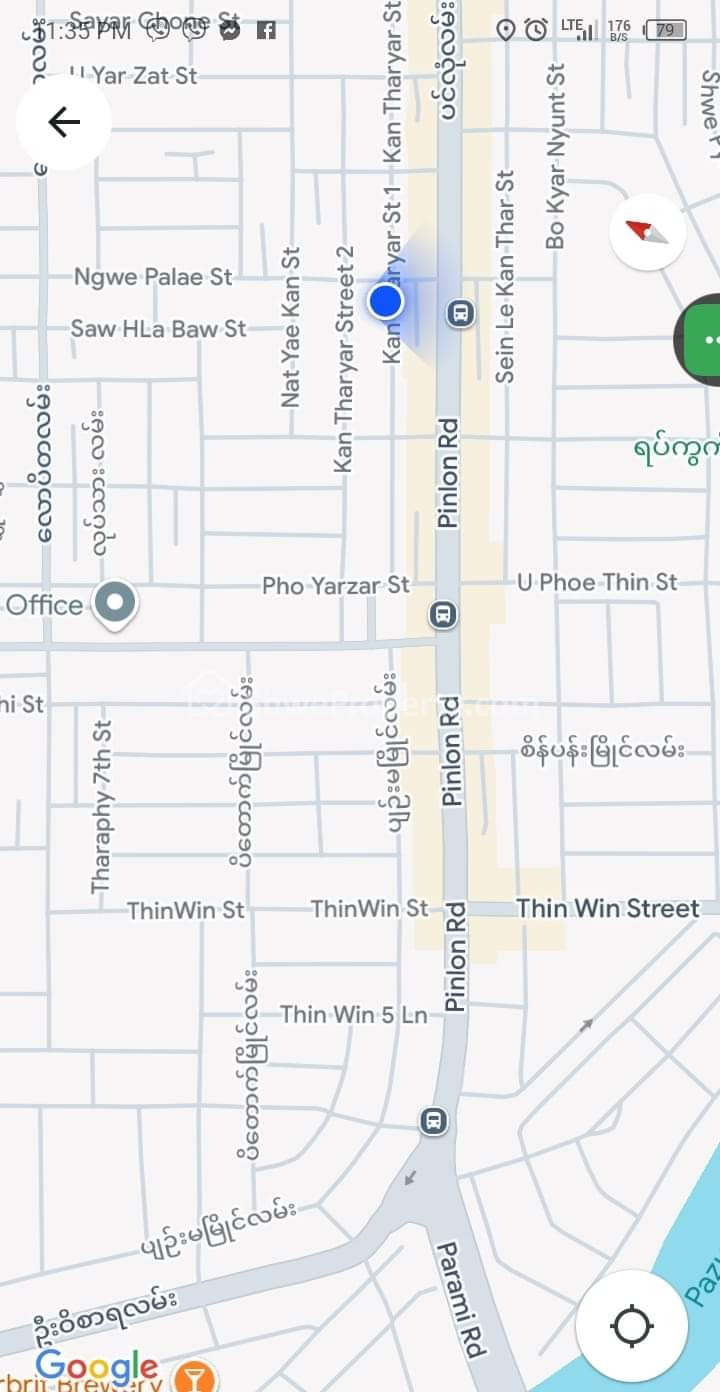Open the bus stop near Sein Le Kan Thar St
Viewport: 720px width, 1392px height.
tap(460, 314)
